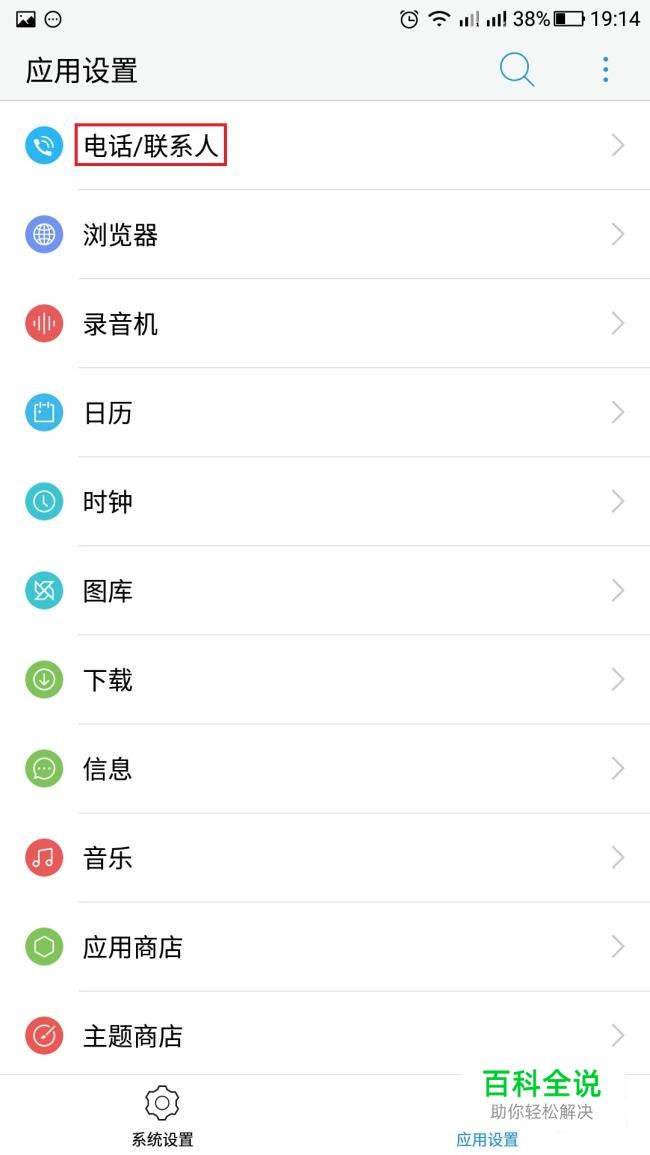650x1155 pixels.
Task: Switch to the 应用设置 tab
Action: 487,1115
